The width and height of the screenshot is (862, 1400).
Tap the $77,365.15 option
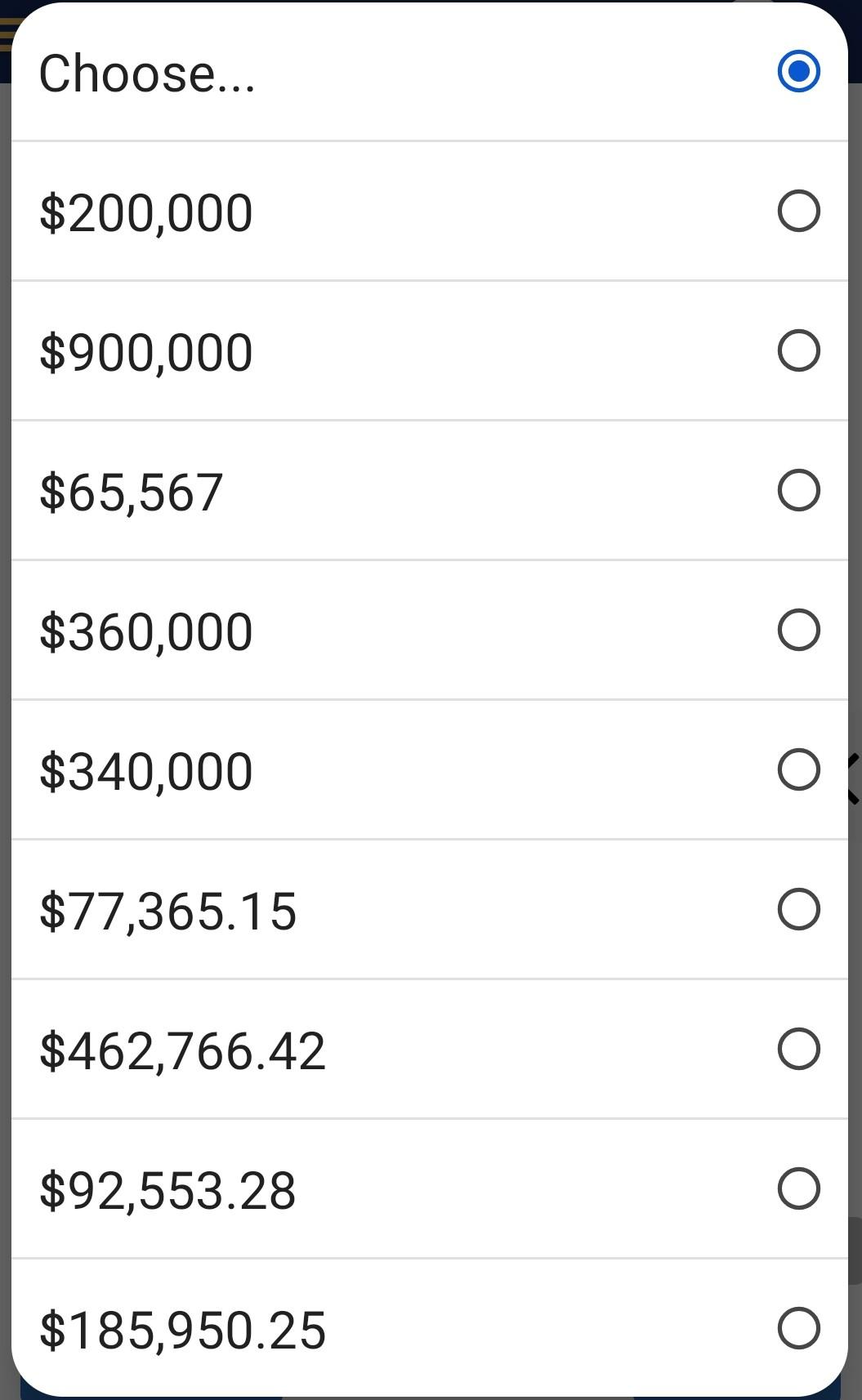coord(429,910)
